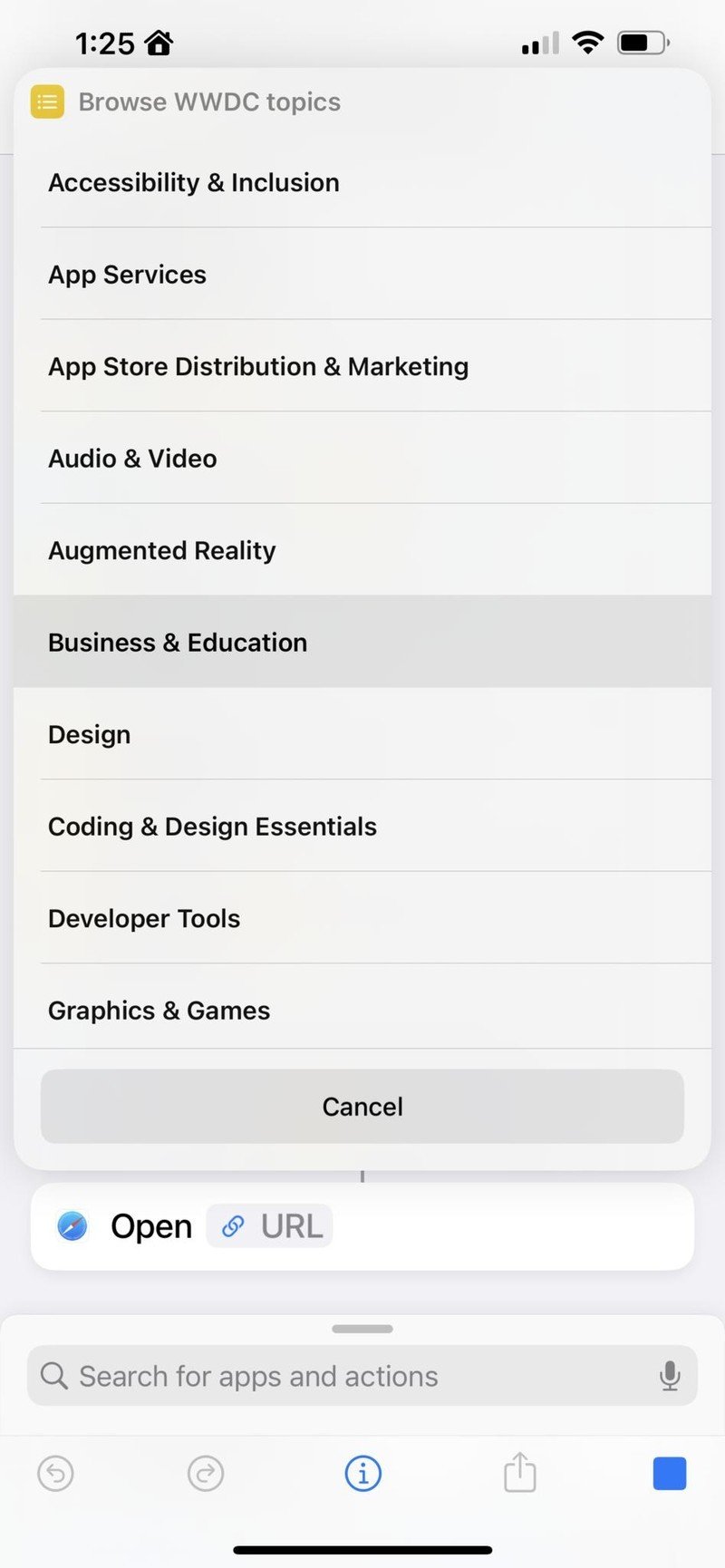
Task: Open App Store Distribution & Marketing
Action: click(362, 366)
